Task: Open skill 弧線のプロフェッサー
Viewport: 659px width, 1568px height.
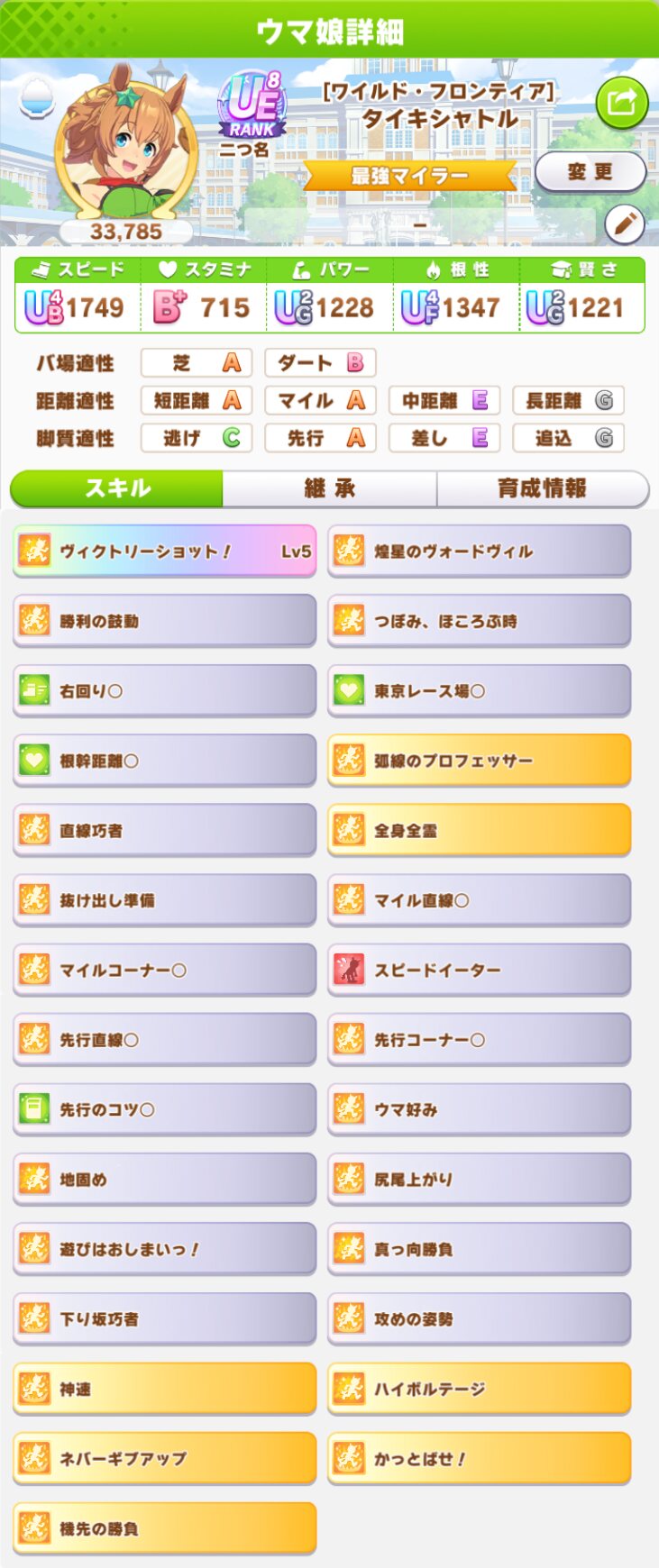Action: (479, 761)
